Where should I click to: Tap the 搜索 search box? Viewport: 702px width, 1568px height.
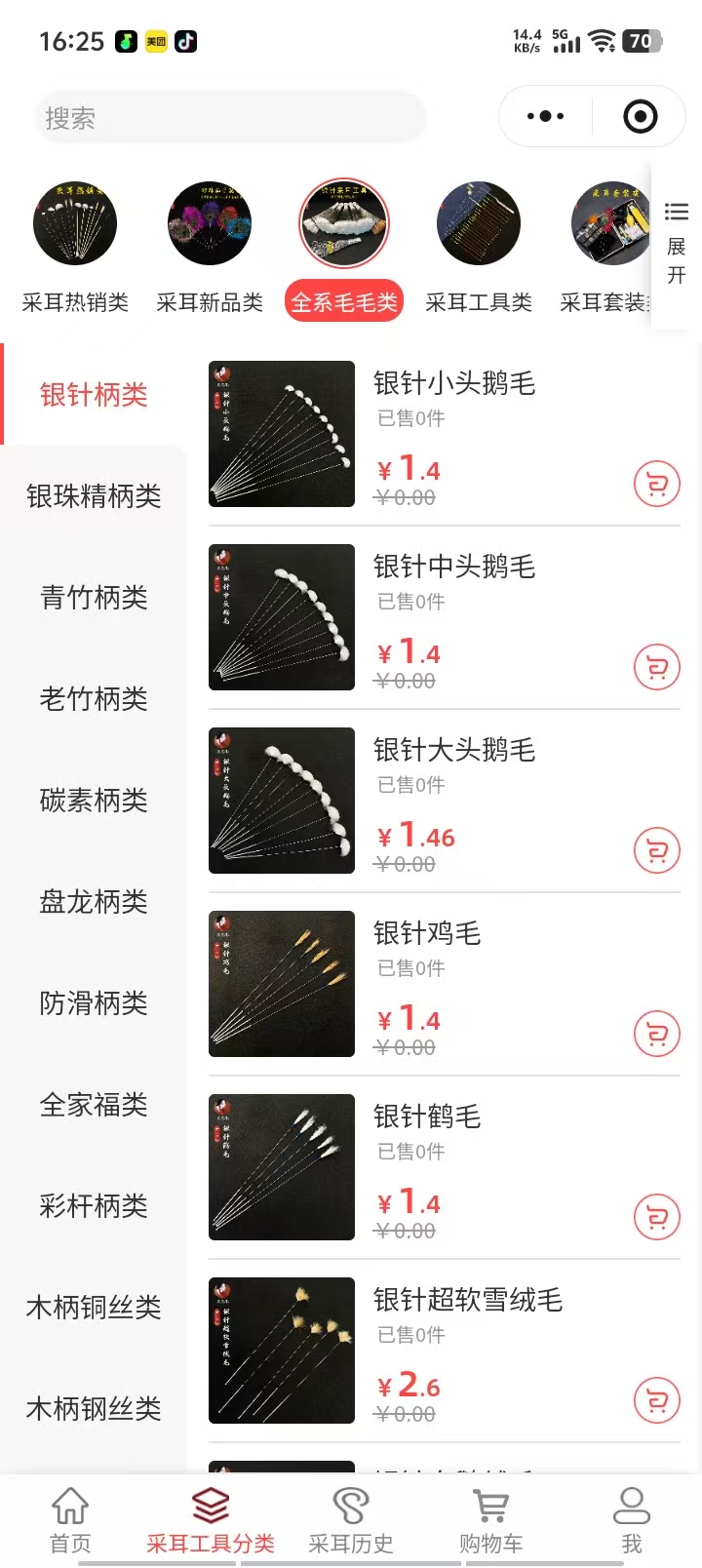pyautogui.click(x=230, y=118)
